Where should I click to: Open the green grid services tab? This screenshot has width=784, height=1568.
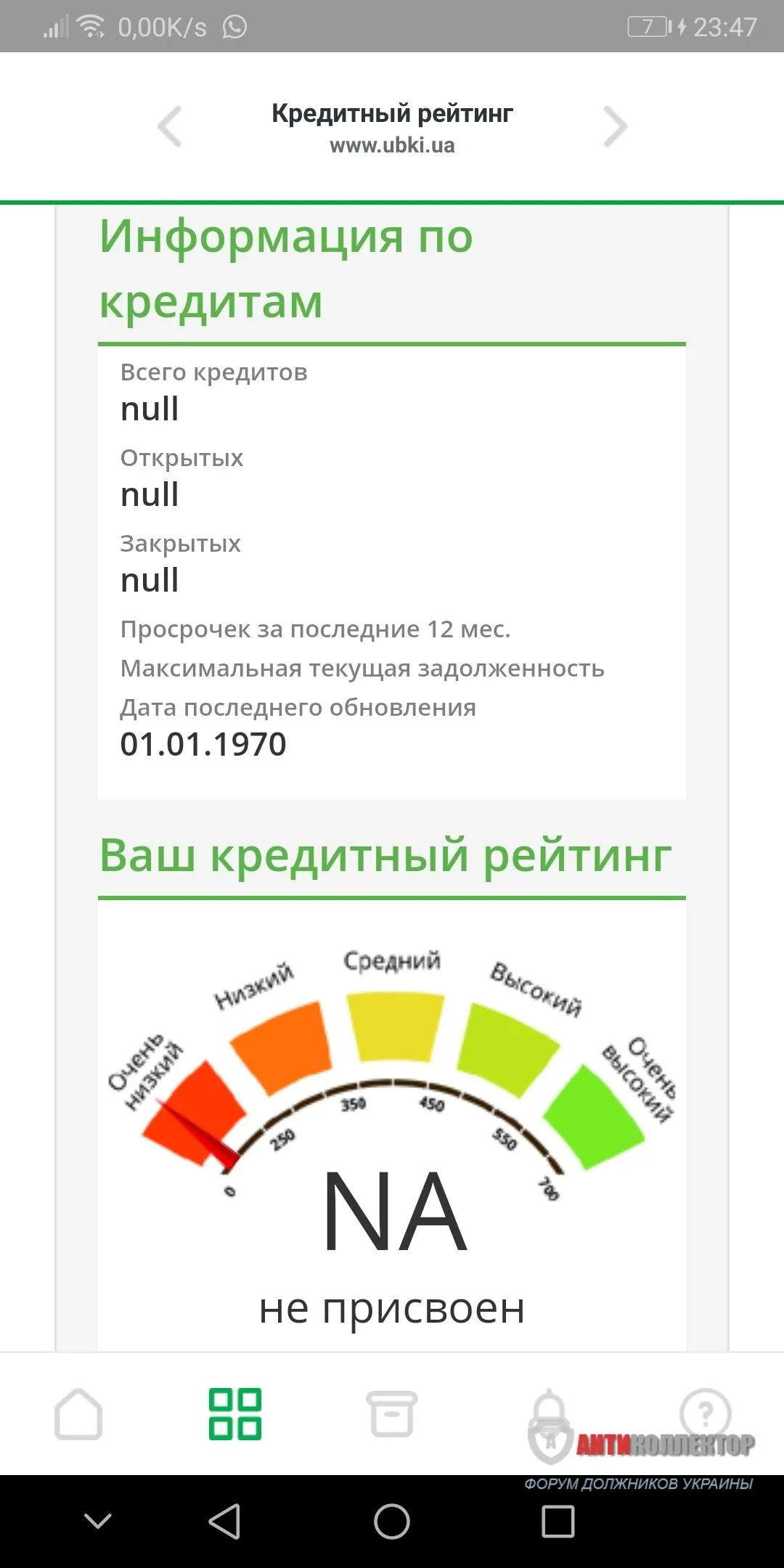(235, 1414)
